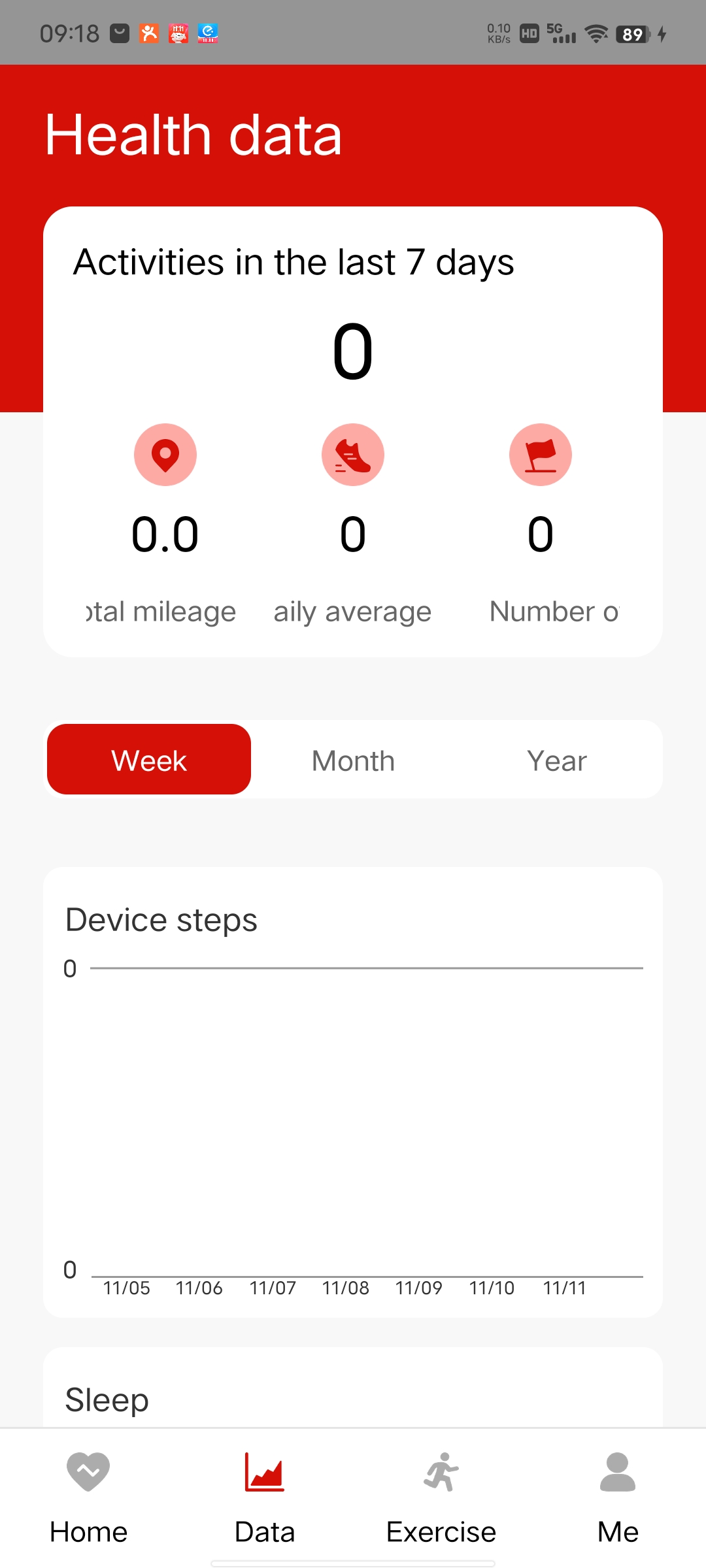Switch to the Week view

click(149, 760)
